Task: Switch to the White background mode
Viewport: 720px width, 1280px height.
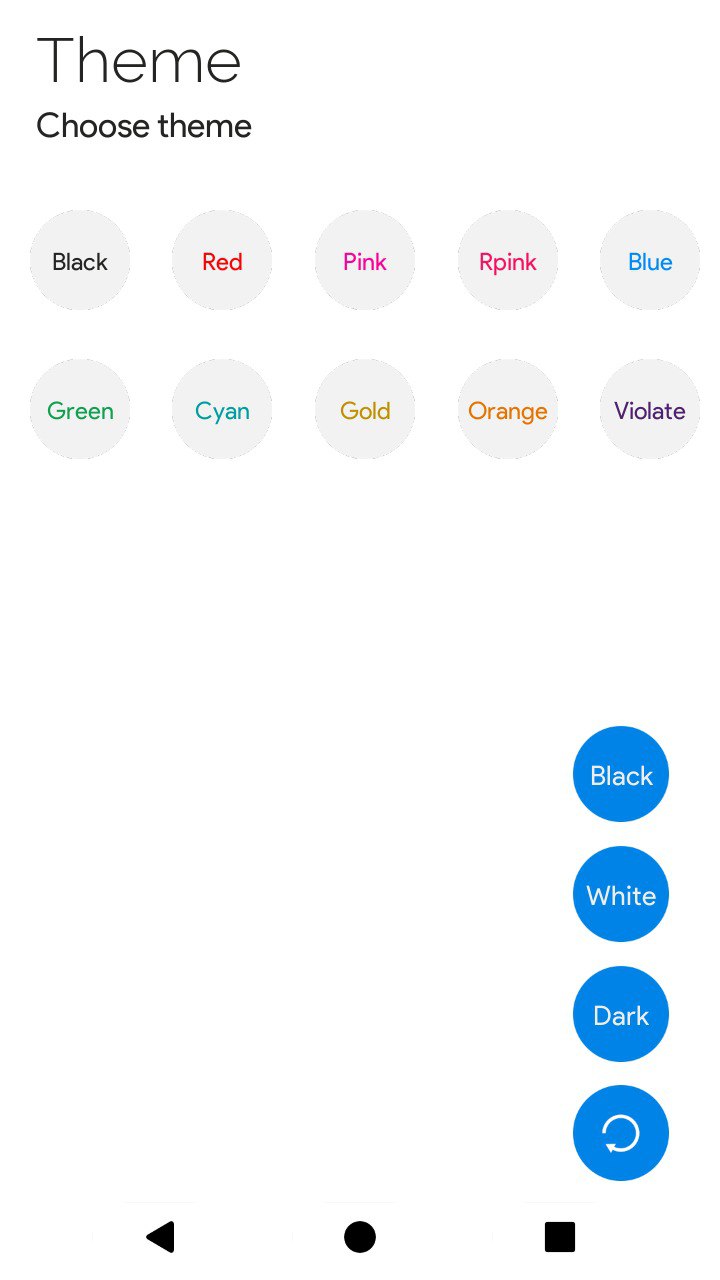Action: coord(621,894)
